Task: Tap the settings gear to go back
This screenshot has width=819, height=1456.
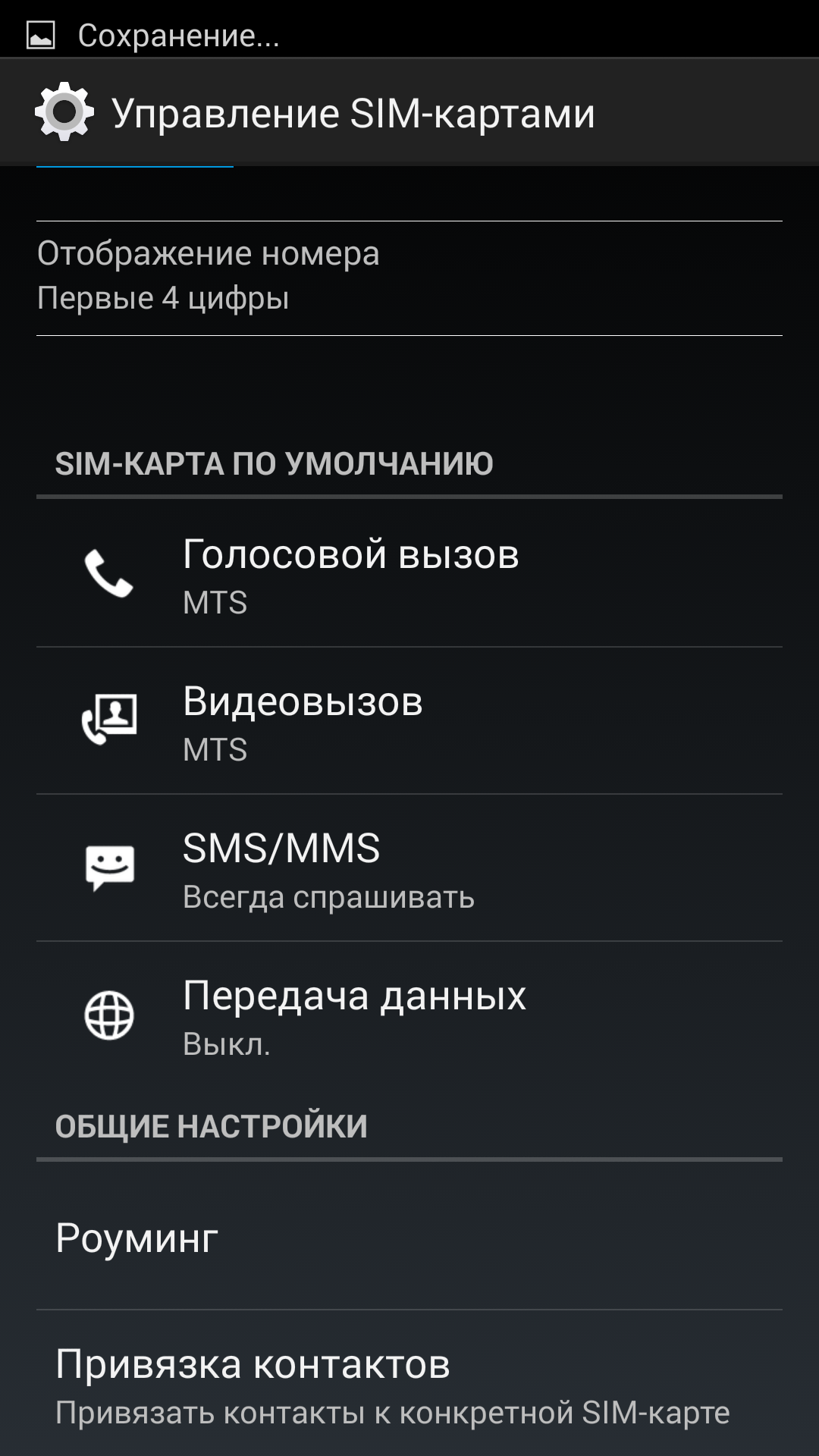Action: point(64,112)
